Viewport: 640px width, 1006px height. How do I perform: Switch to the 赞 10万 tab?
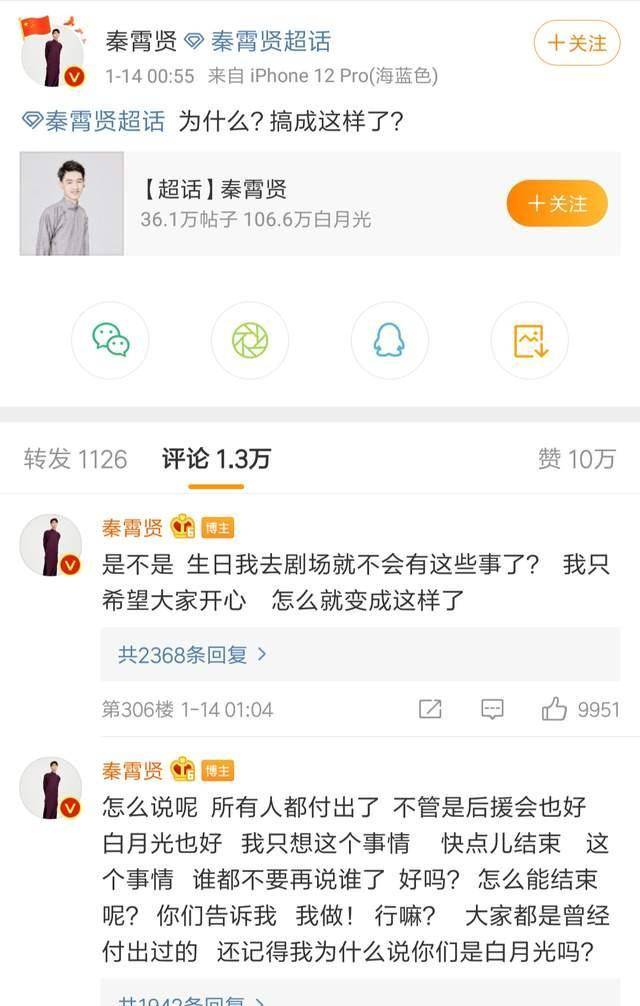point(576,459)
